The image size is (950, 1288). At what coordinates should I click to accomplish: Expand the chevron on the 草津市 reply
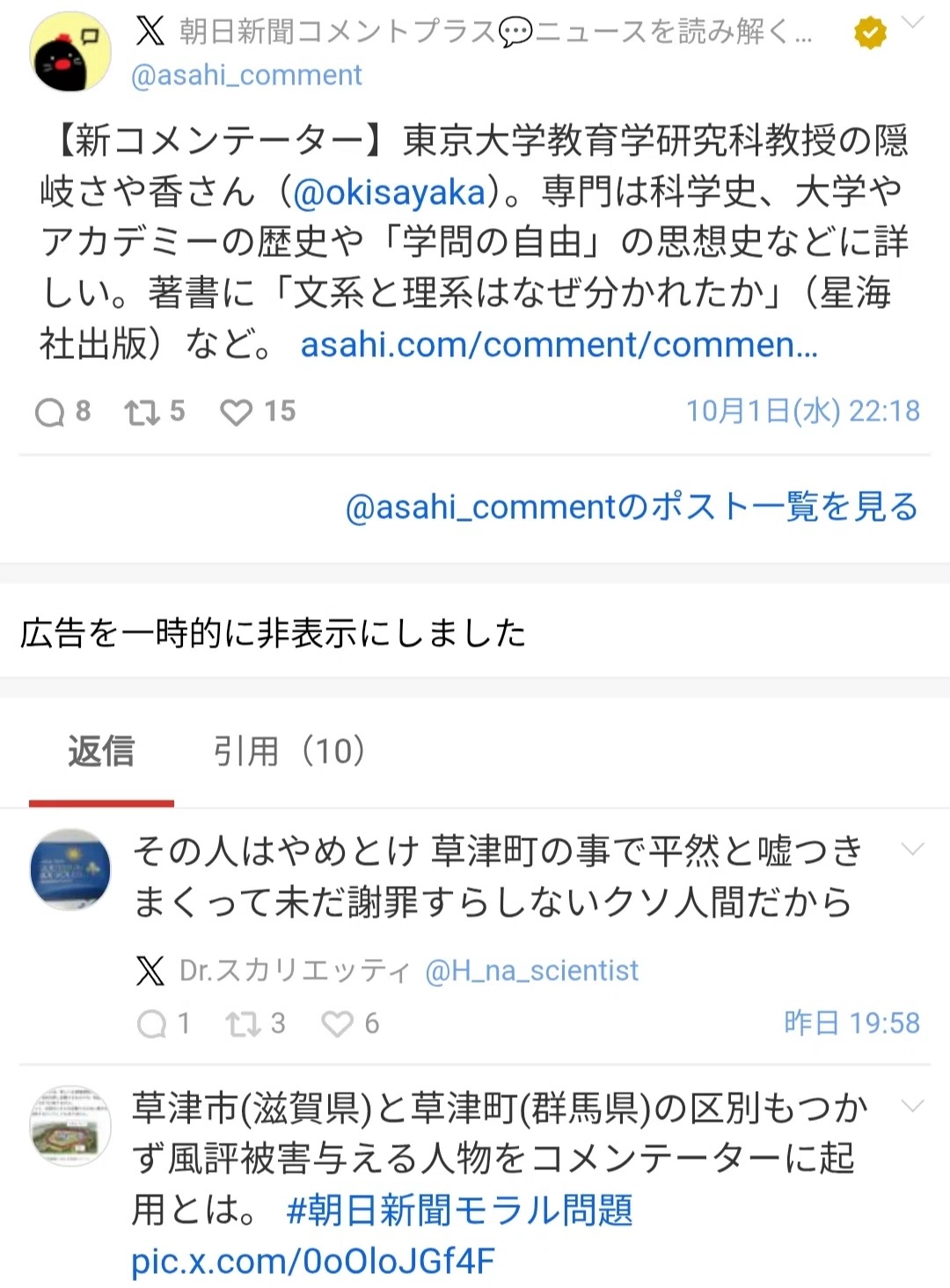(913, 1106)
